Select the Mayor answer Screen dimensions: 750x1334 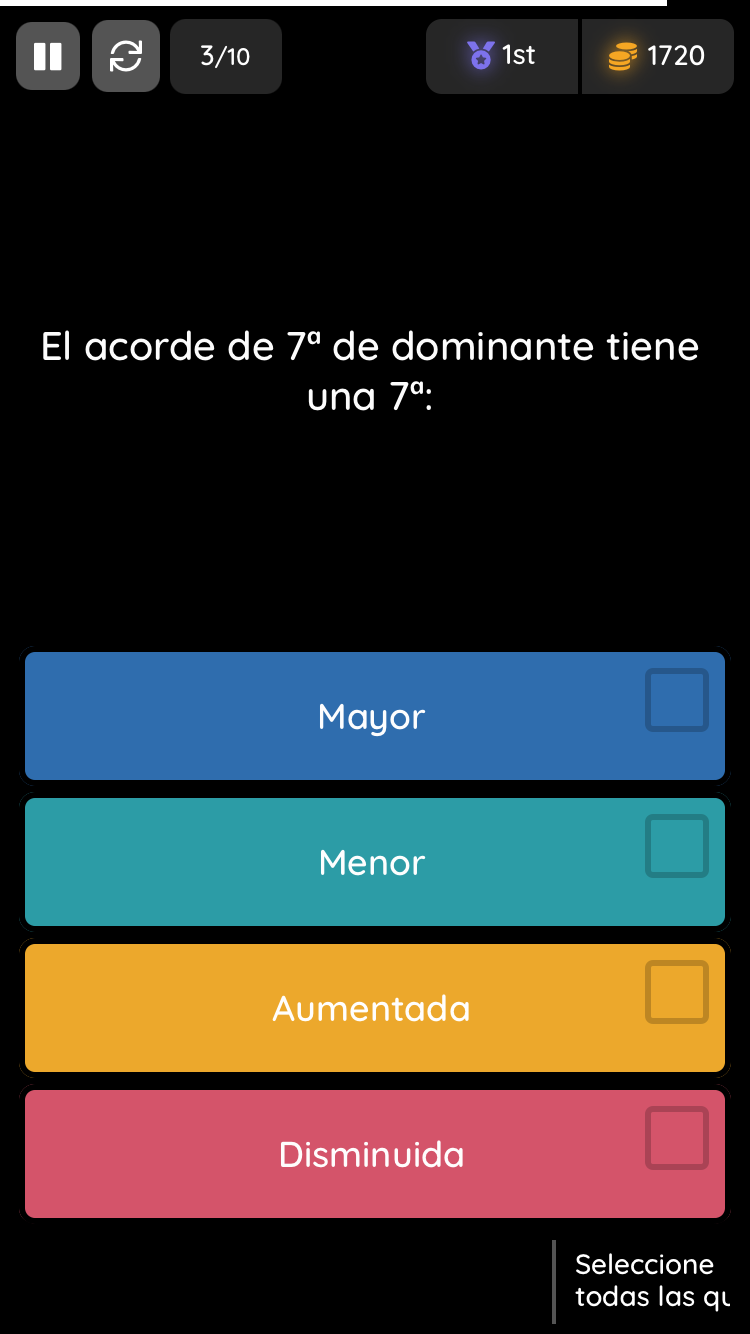coord(374,716)
